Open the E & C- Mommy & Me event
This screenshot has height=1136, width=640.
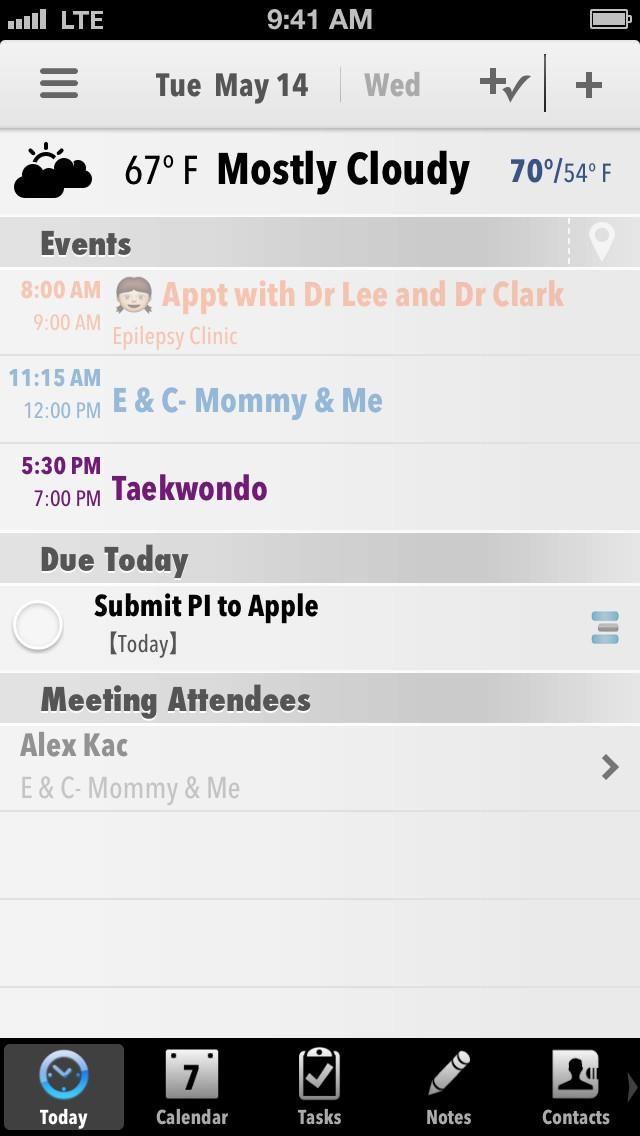[247, 400]
